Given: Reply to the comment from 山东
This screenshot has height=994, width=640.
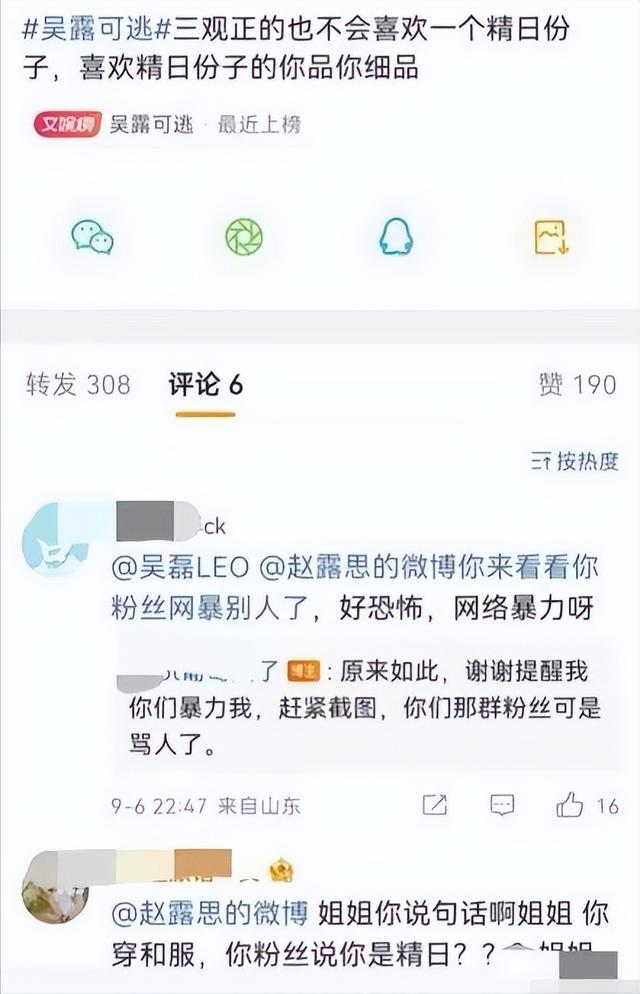Looking at the screenshot, I should tap(503, 804).
